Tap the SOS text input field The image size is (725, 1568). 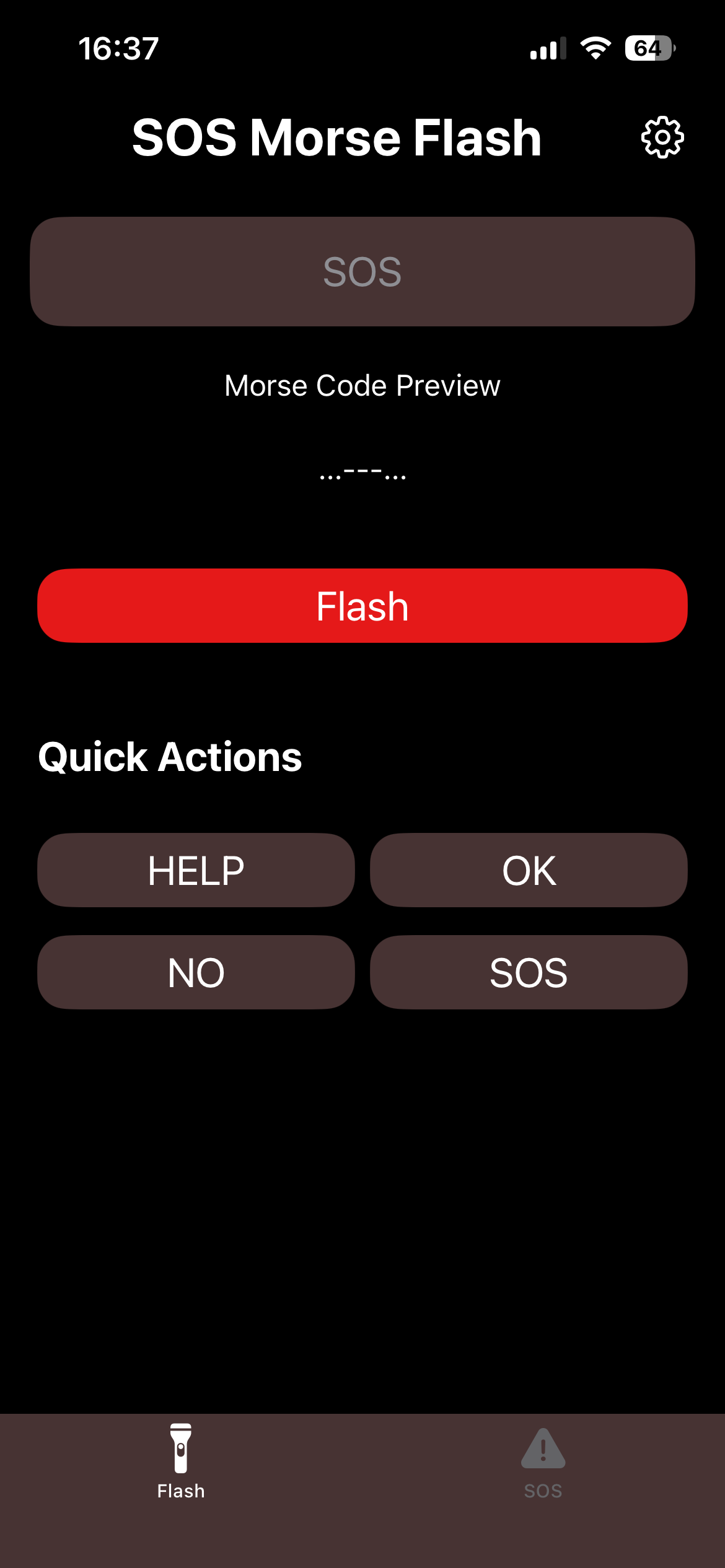click(362, 271)
